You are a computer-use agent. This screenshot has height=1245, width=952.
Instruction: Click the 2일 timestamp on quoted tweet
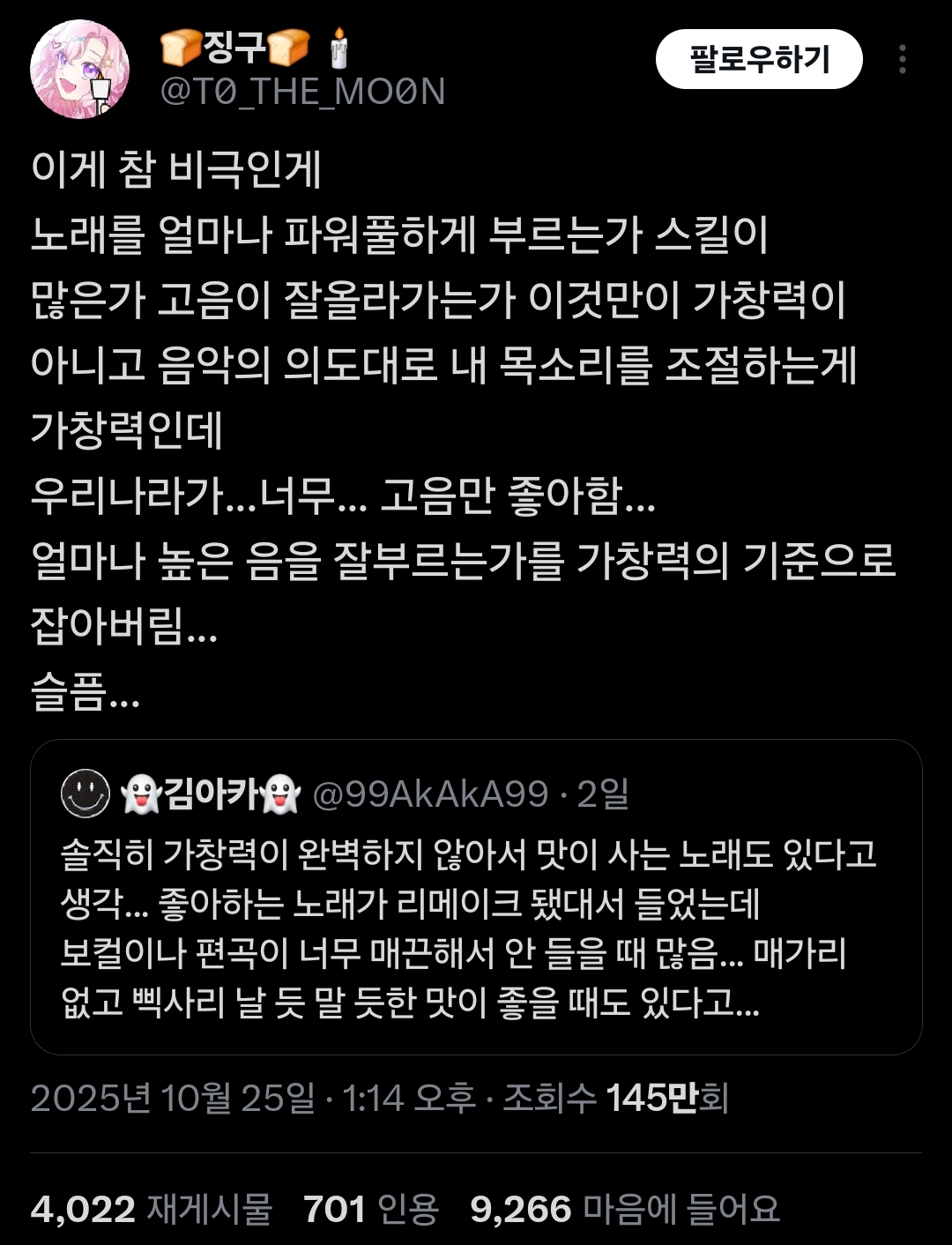point(603,795)
